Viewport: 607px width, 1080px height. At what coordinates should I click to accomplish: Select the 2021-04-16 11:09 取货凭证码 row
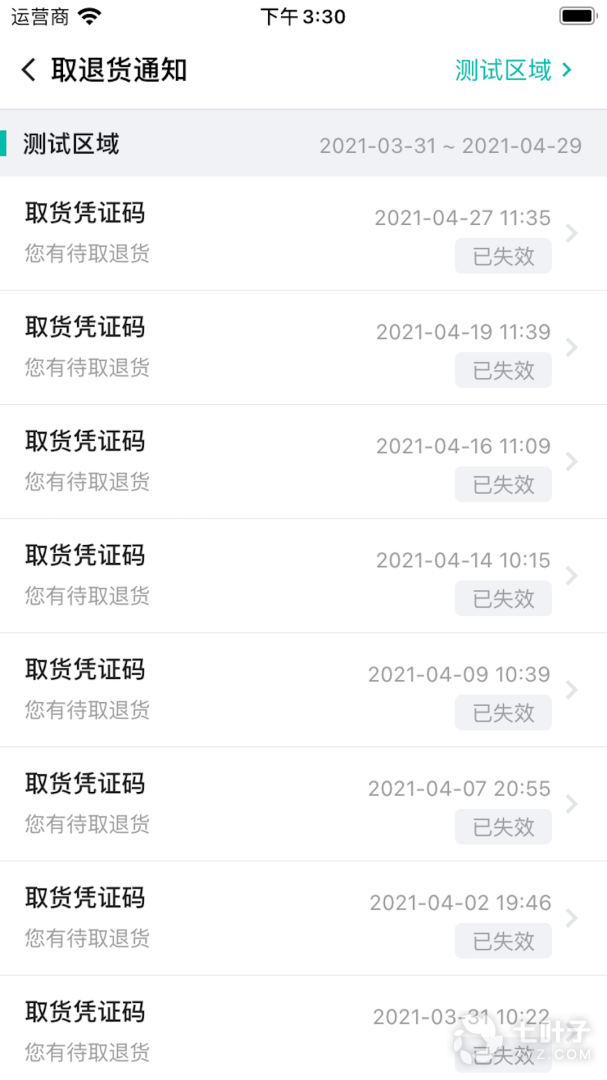[300, 462]
